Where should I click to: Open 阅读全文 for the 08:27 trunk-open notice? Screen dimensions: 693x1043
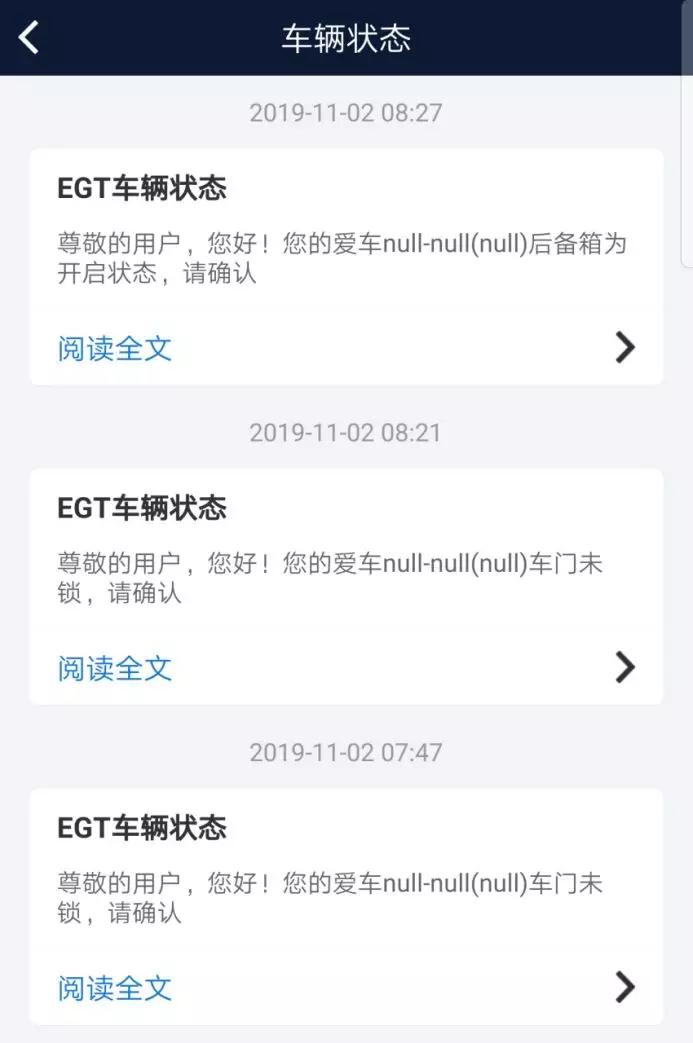114,349
